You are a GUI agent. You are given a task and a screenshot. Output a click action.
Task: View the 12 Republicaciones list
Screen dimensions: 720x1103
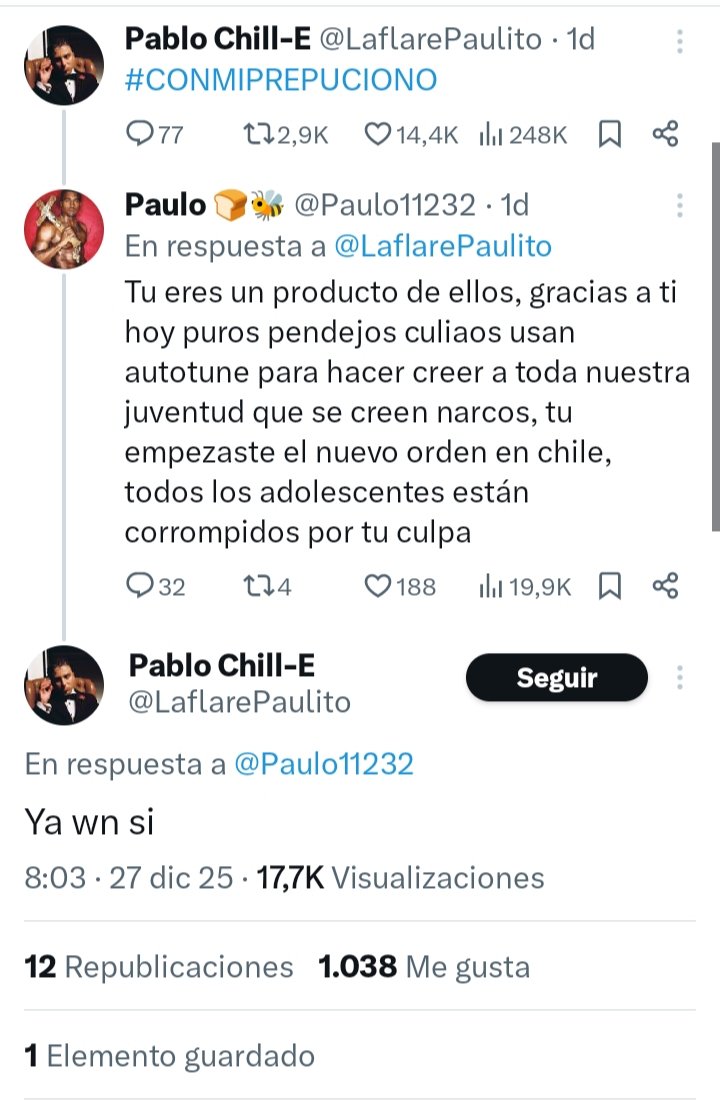[x=160, y=967]
